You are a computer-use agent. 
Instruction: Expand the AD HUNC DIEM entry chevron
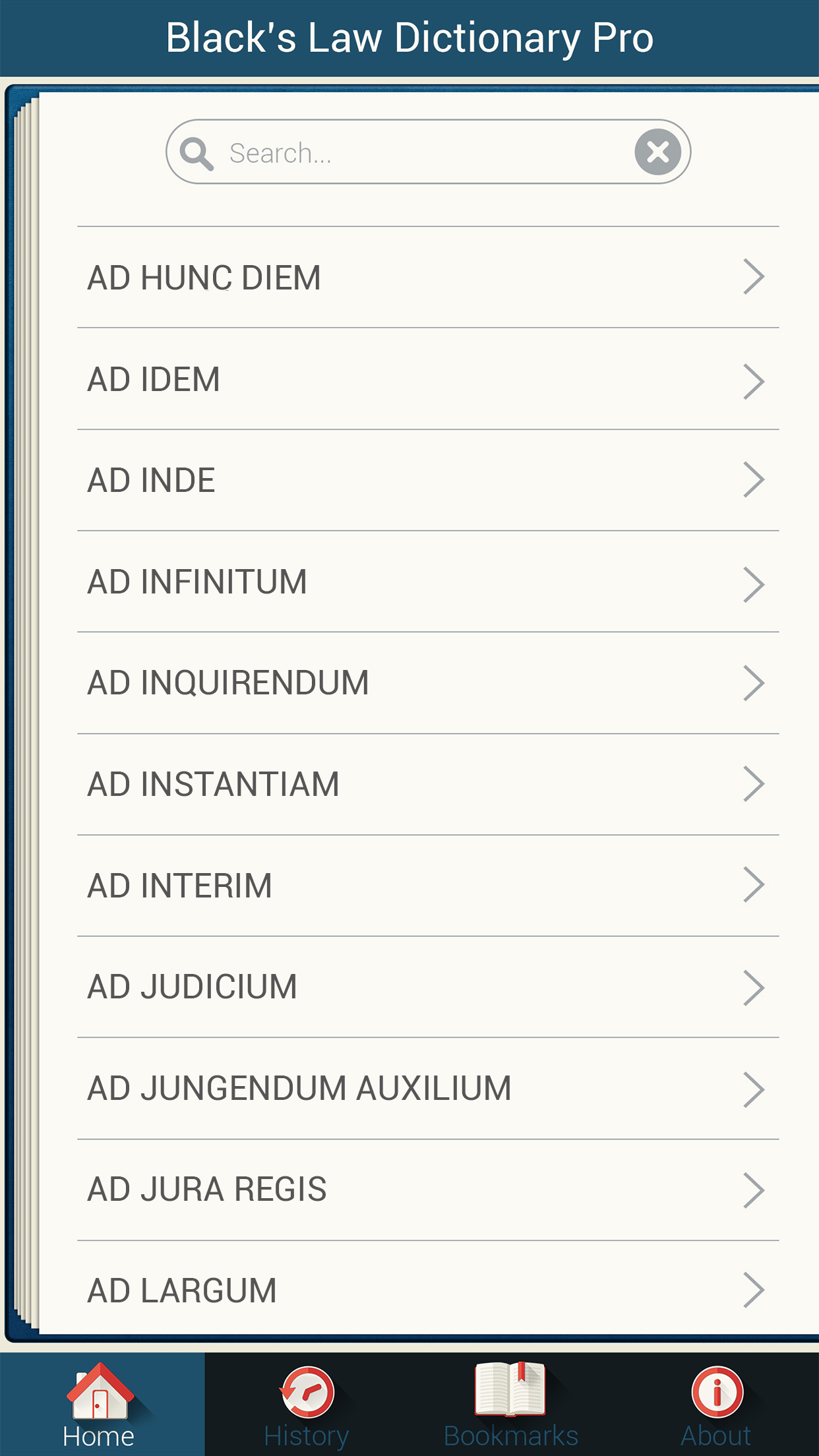click(x=753, y=277)
